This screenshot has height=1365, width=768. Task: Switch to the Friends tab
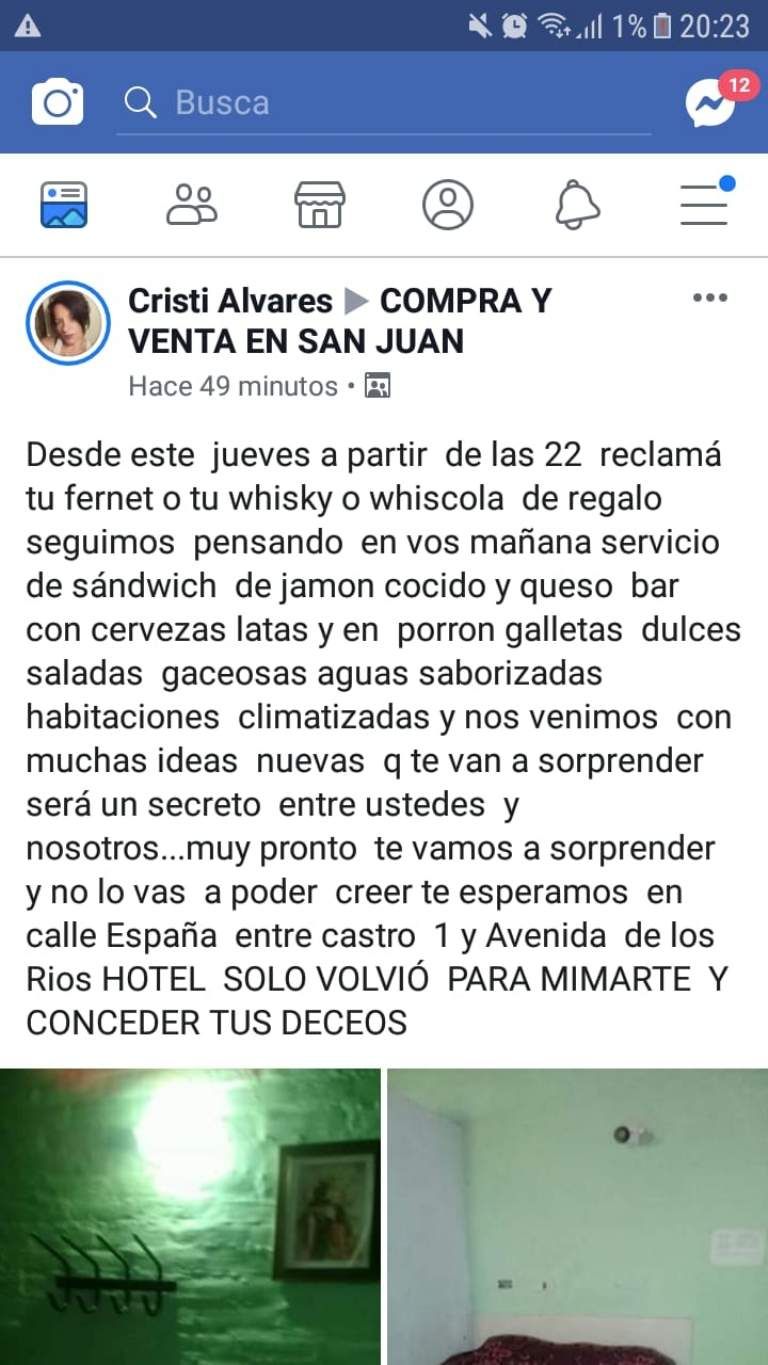tap(192, 204)
